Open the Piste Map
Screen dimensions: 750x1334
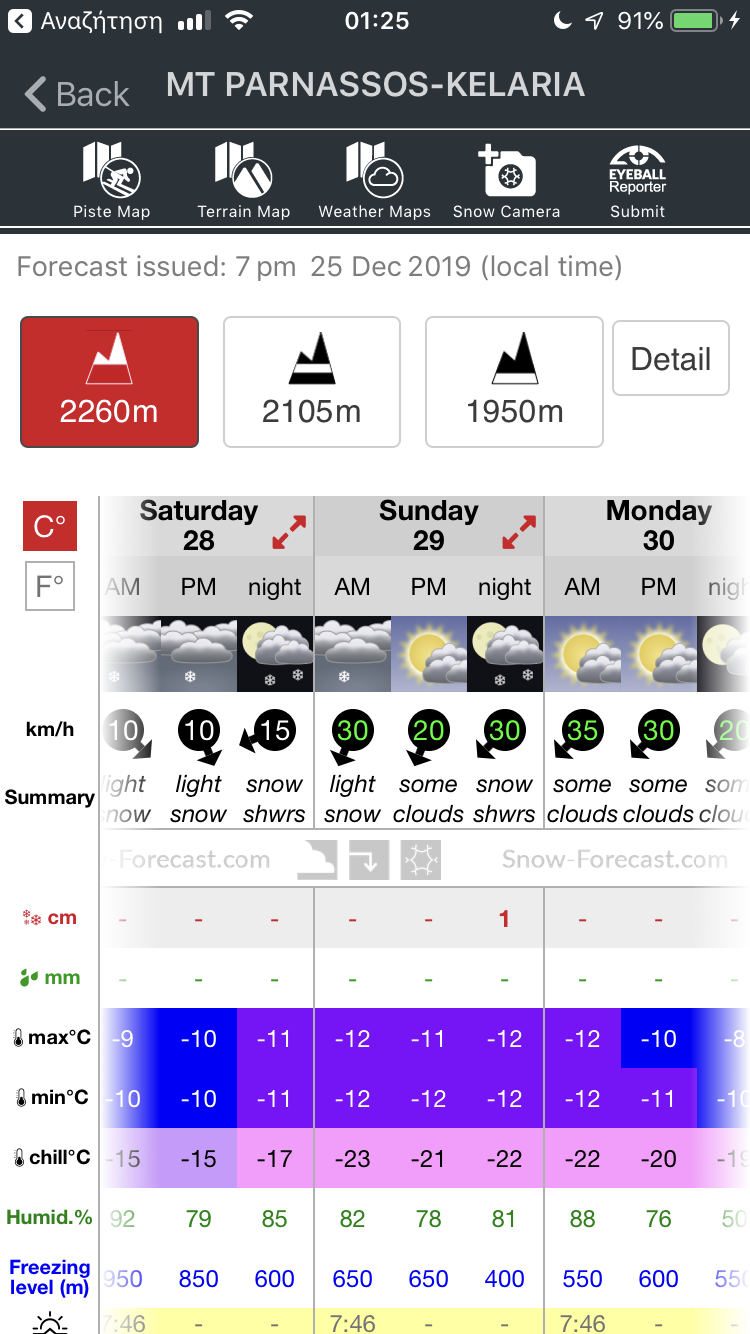pos(111,180)
